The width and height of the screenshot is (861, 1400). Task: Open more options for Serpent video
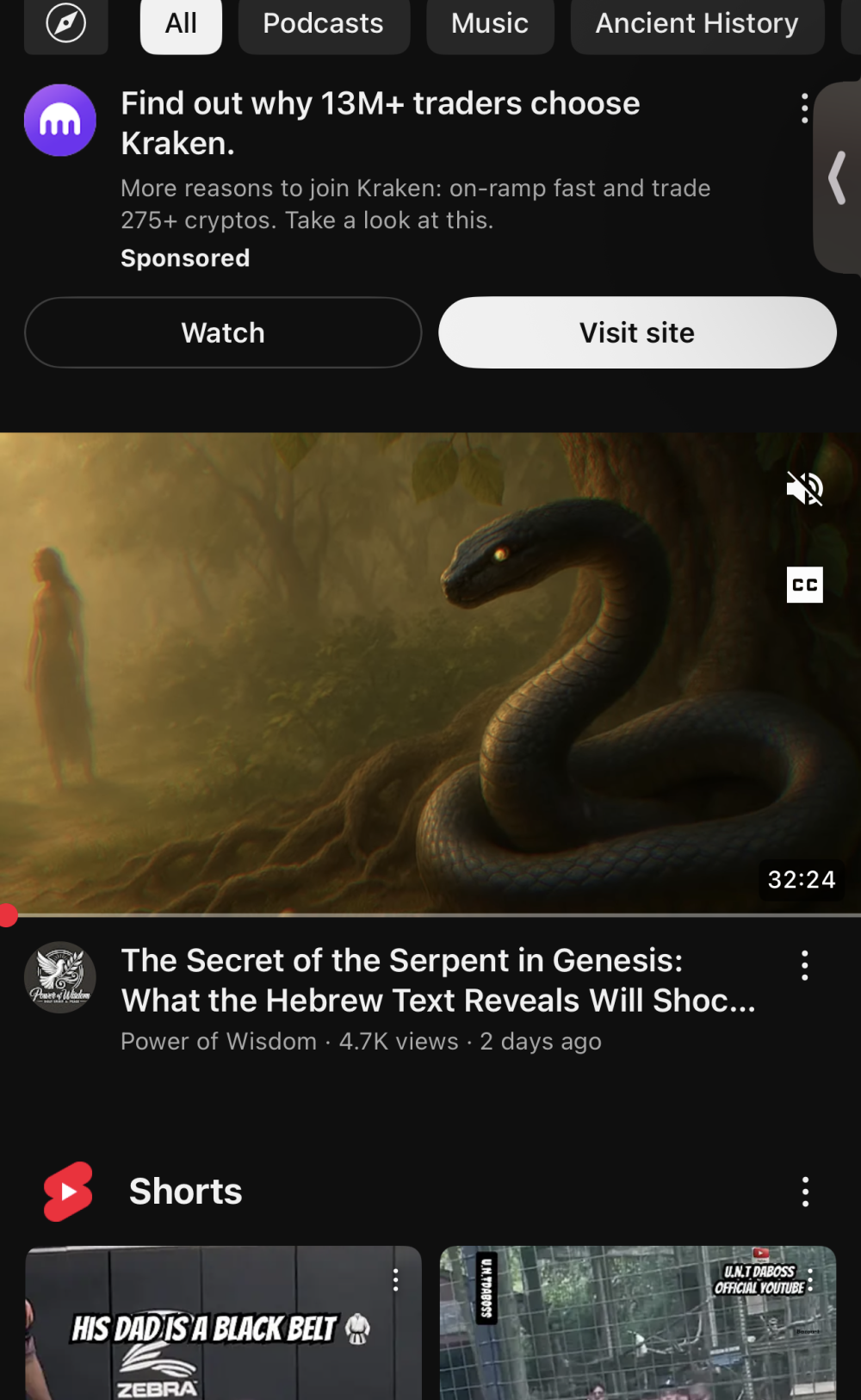coord(804,966)
